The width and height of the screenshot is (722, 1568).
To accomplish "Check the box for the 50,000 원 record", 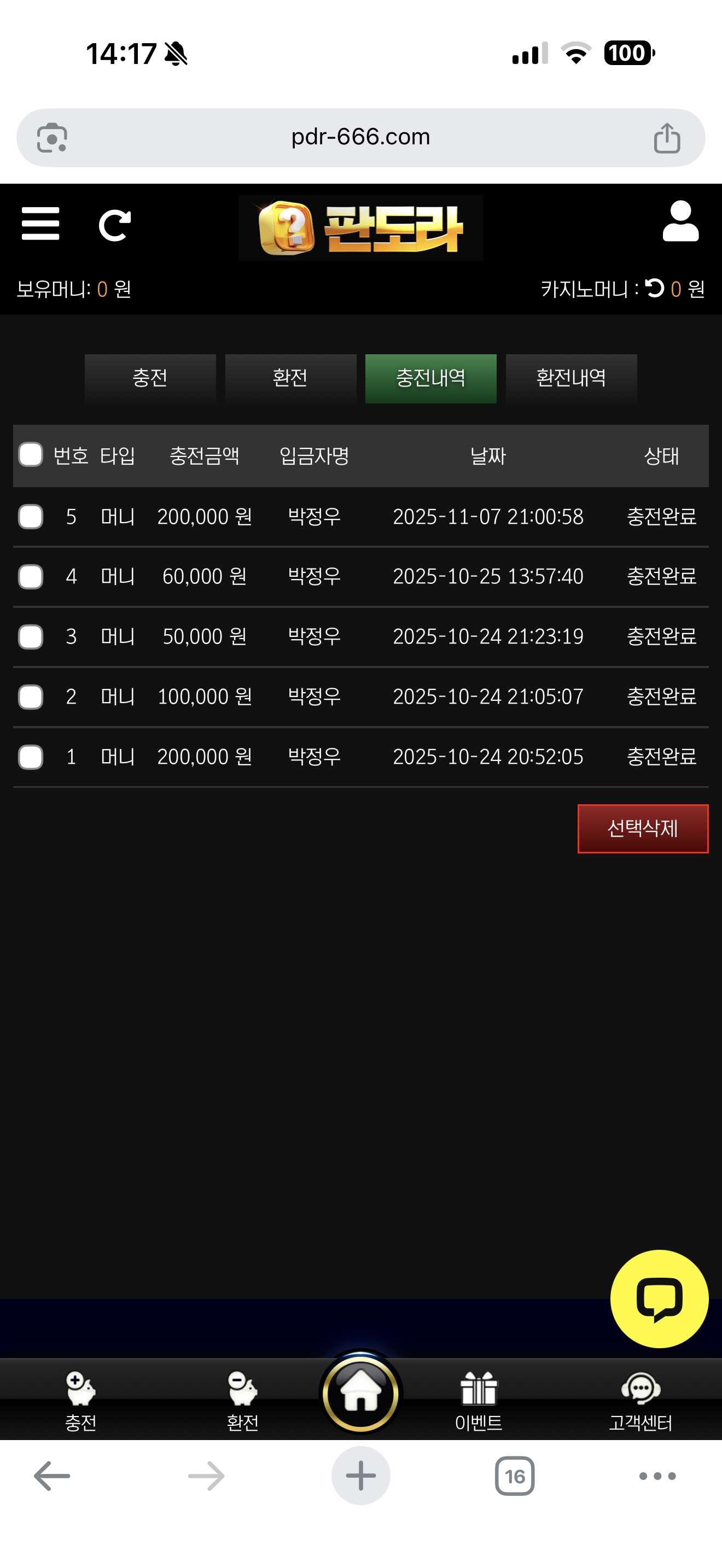I will coord(31,637).
